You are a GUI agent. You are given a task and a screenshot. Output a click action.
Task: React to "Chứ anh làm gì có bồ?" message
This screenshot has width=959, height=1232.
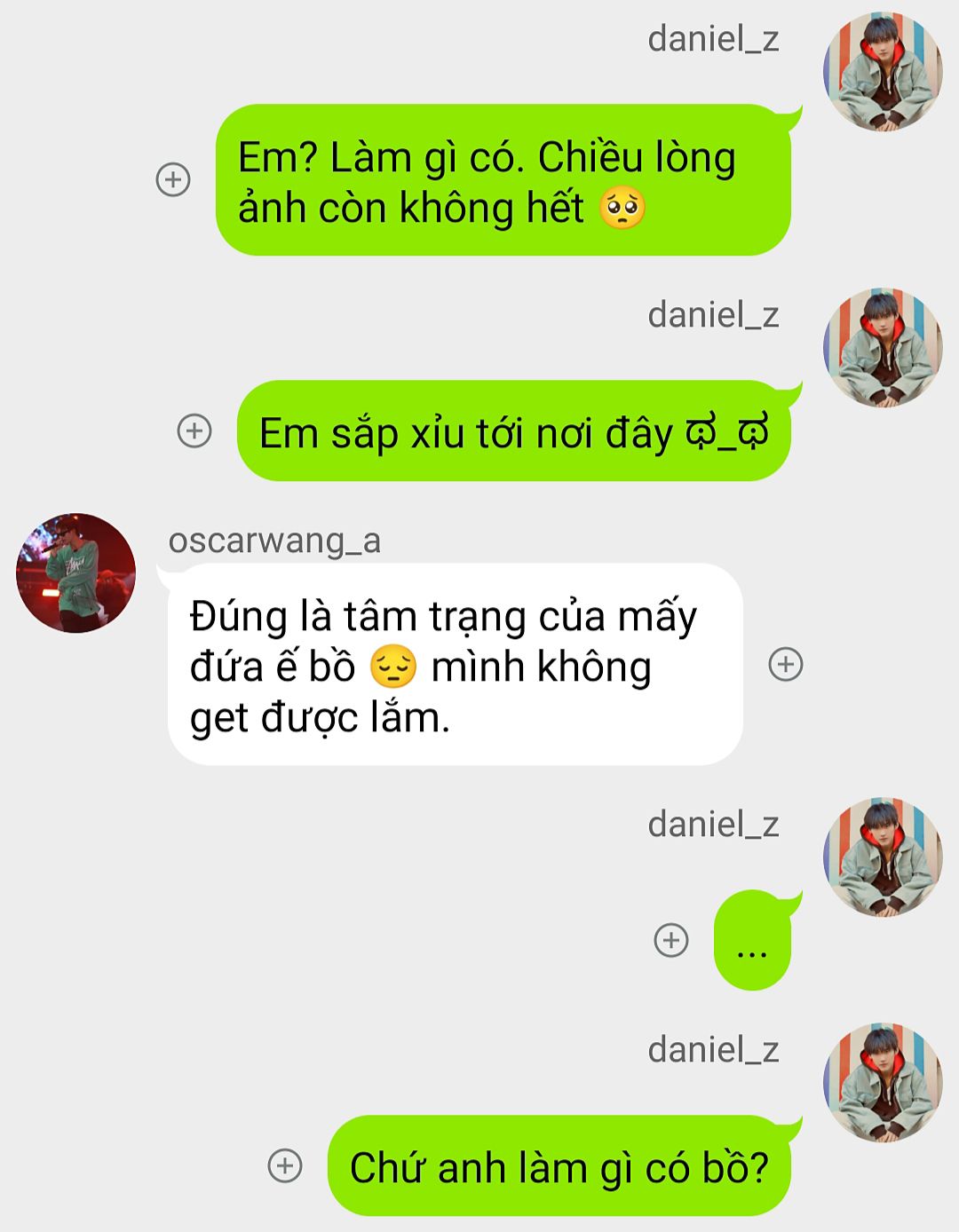[285, 1165]
